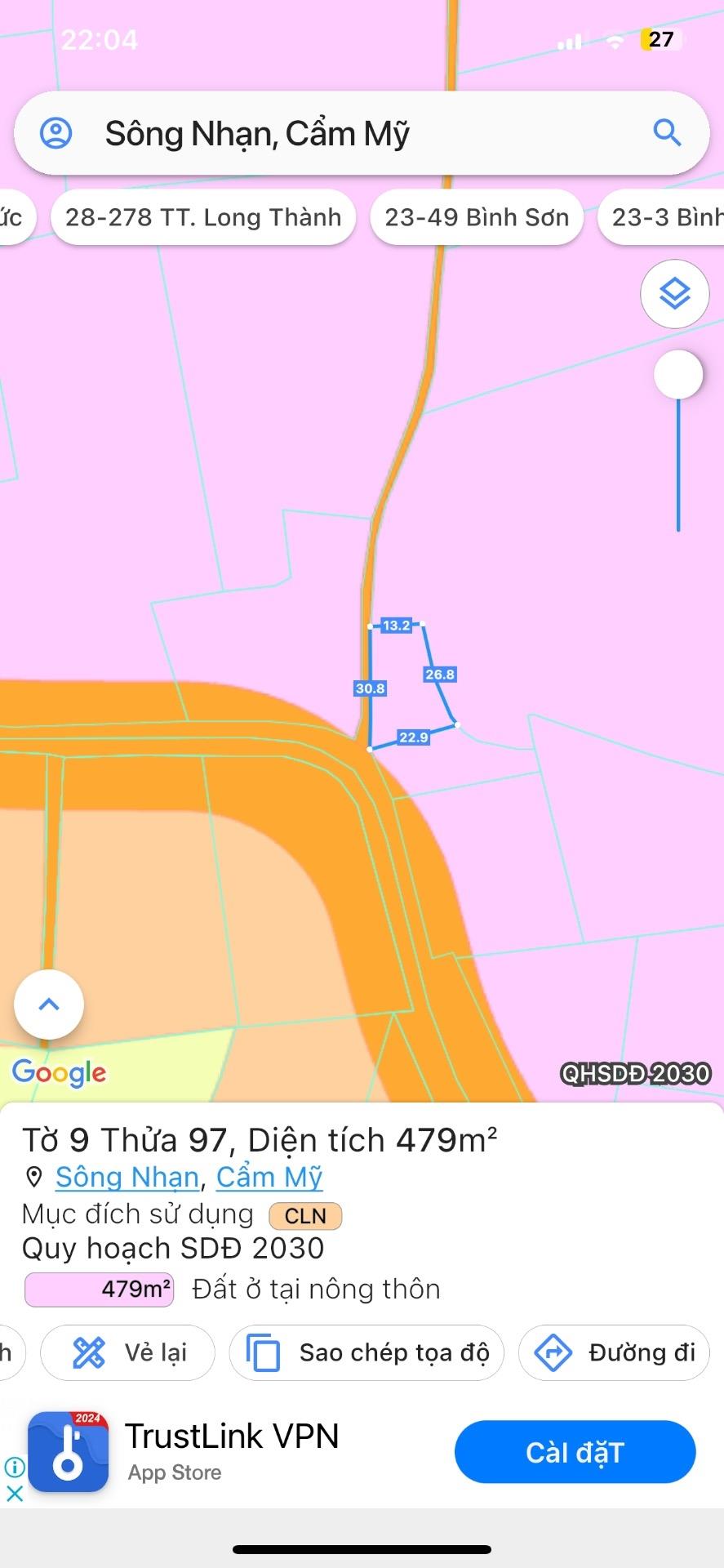Select the 23-49 Bình Sơn chip
Viewport: 724px width, 1568px height.
pyautogui.click(x=477, y=217)
